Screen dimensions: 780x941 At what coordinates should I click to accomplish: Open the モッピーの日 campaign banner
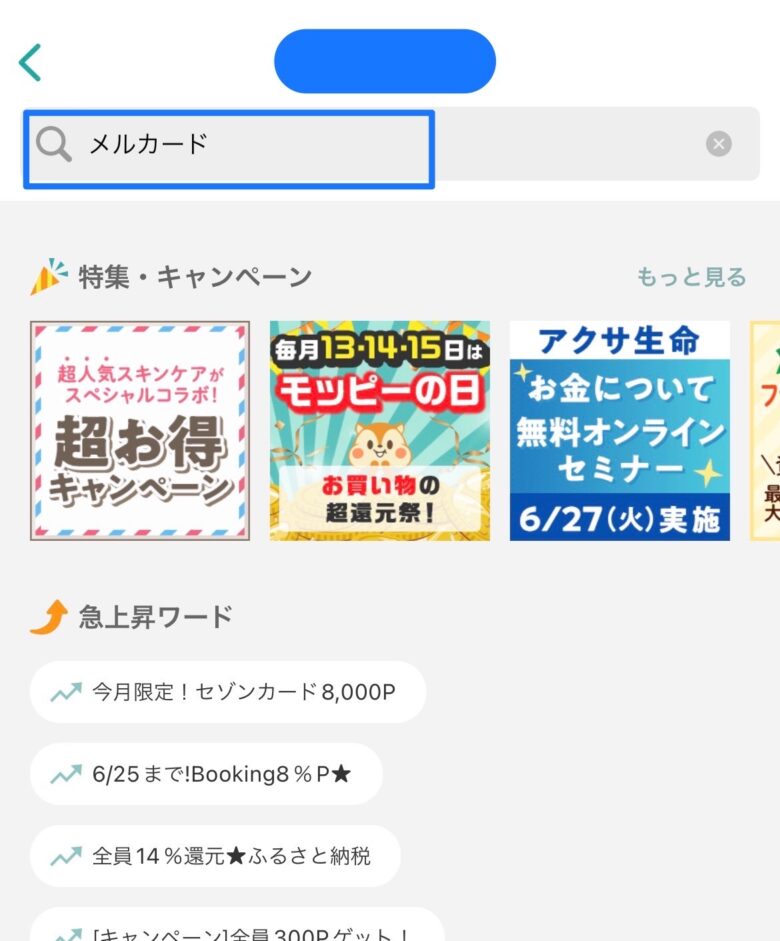click(x=379, y=431)
